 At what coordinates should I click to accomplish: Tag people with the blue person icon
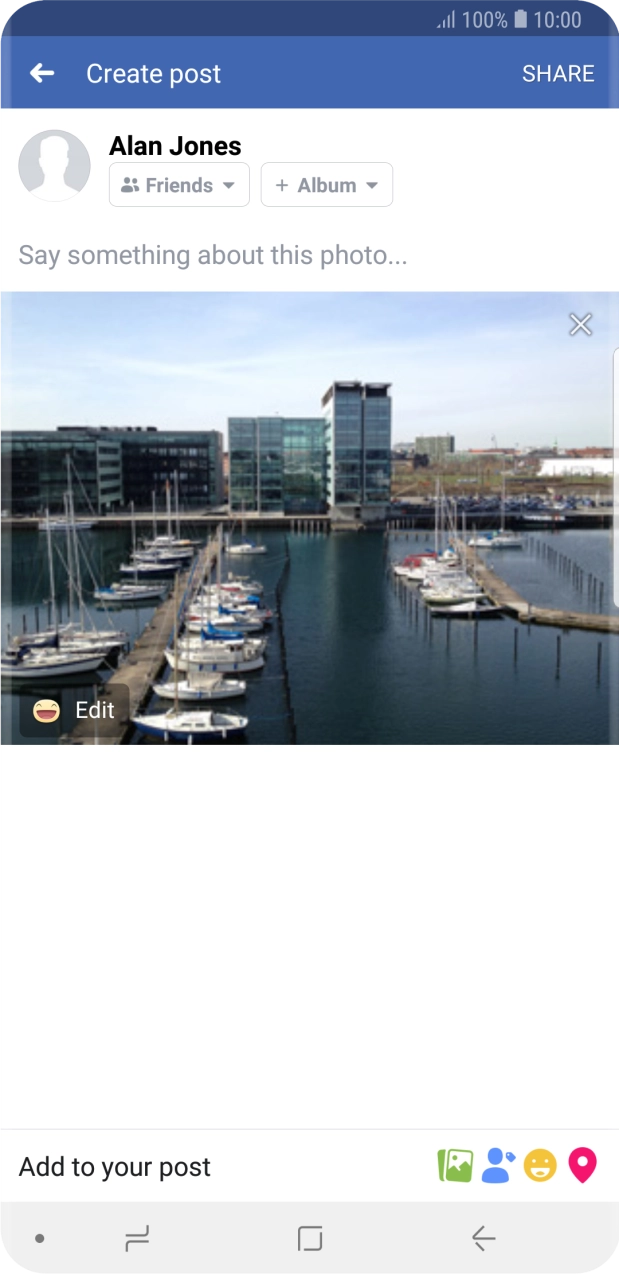point(497,1165)
